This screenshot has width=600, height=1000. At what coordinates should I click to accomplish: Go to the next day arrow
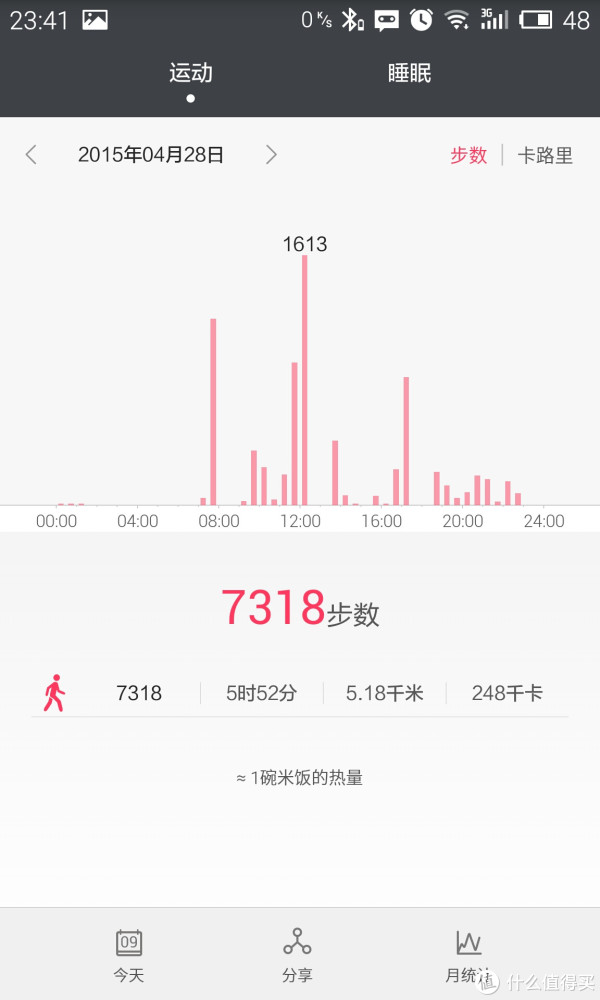(x=271, y=154)
